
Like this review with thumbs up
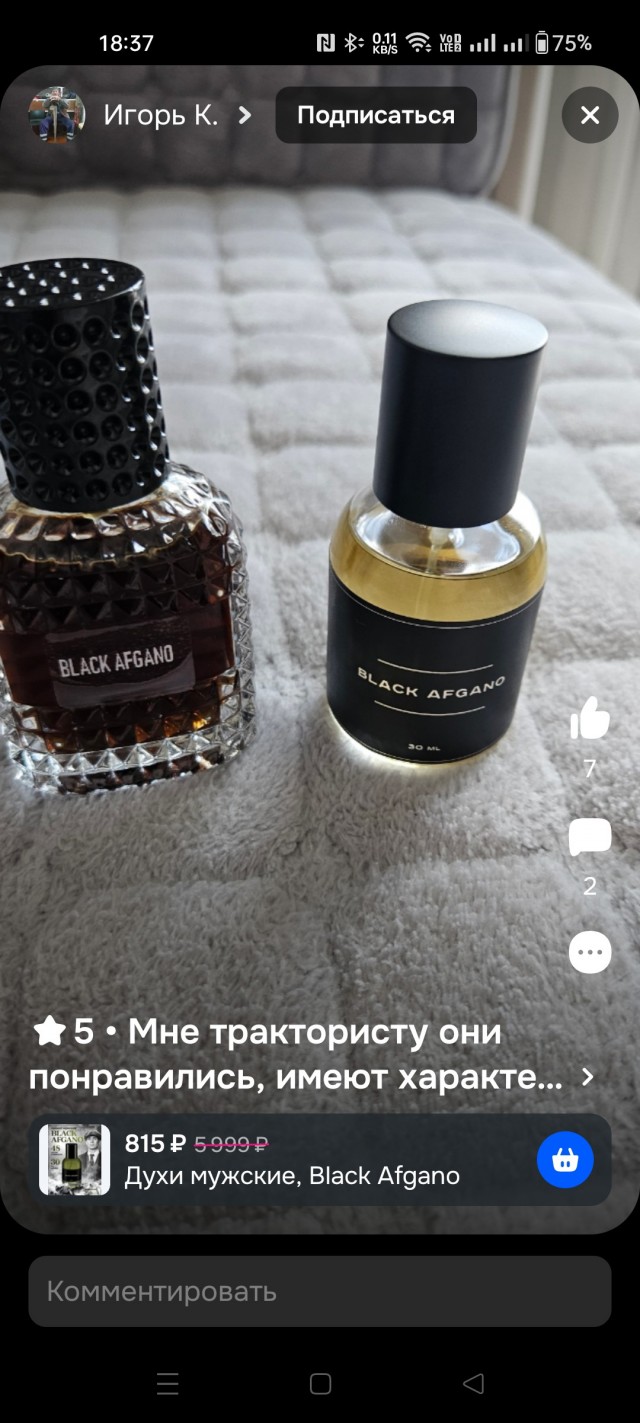590,718
